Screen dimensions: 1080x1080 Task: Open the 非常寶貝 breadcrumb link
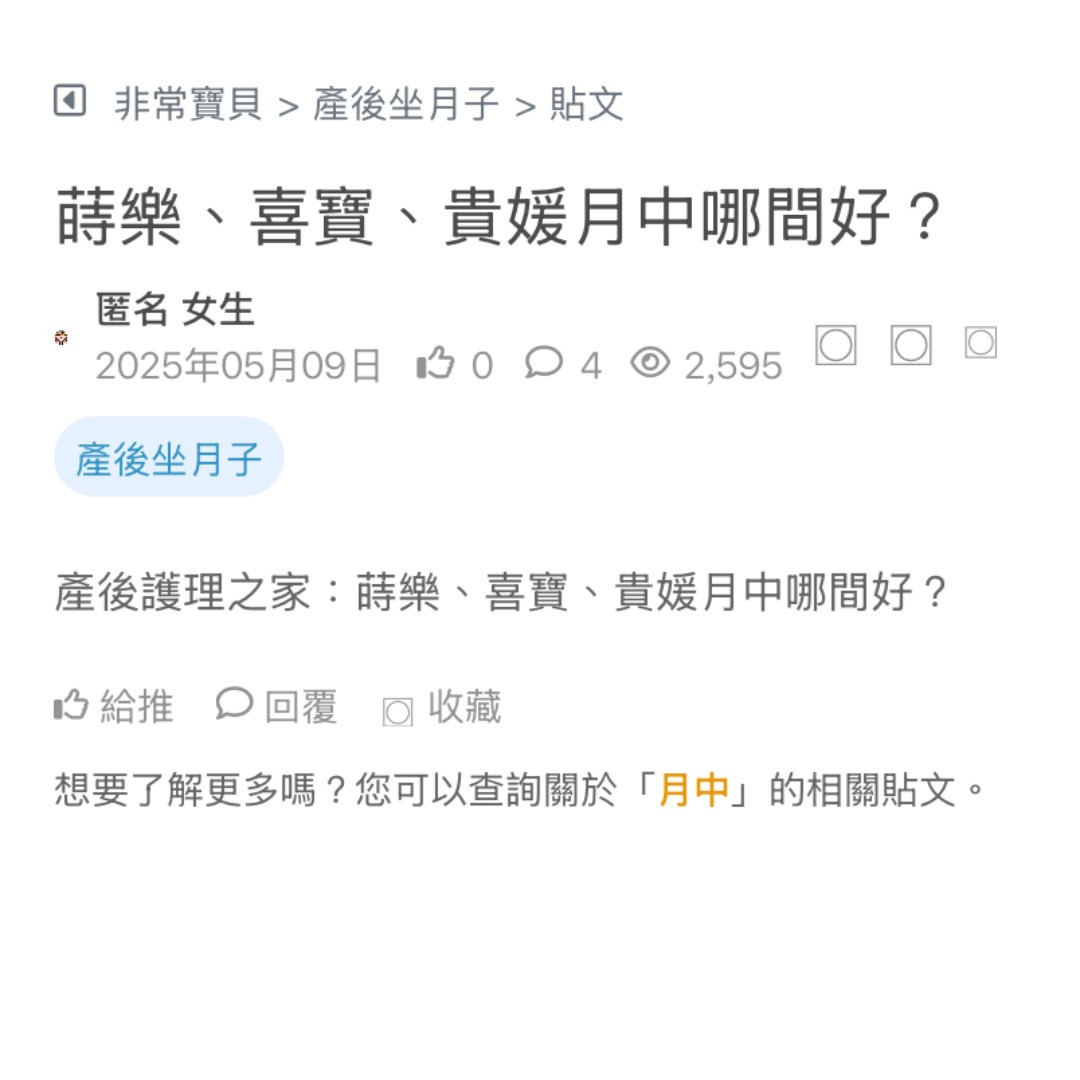tap(188, 104)
